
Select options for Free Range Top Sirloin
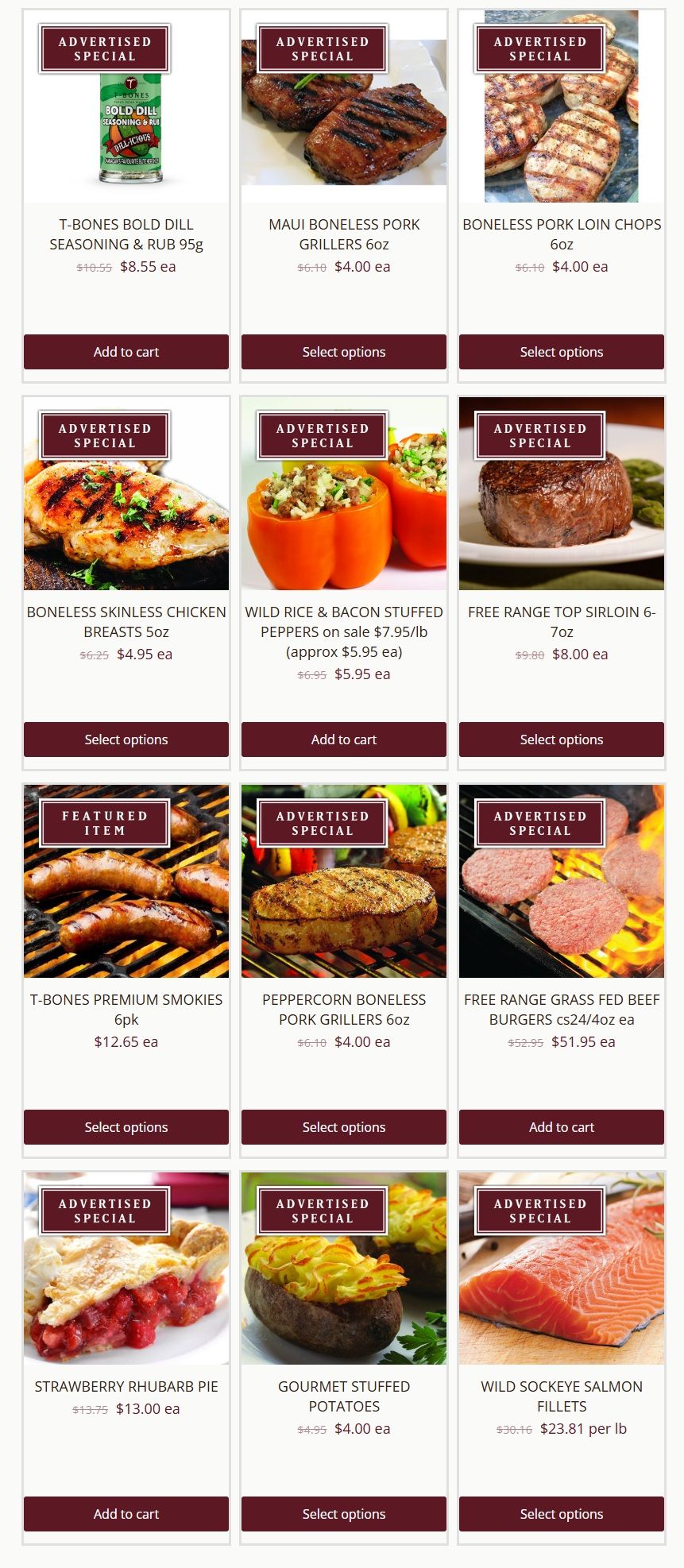pyautogui.click(x=562, y=740)
